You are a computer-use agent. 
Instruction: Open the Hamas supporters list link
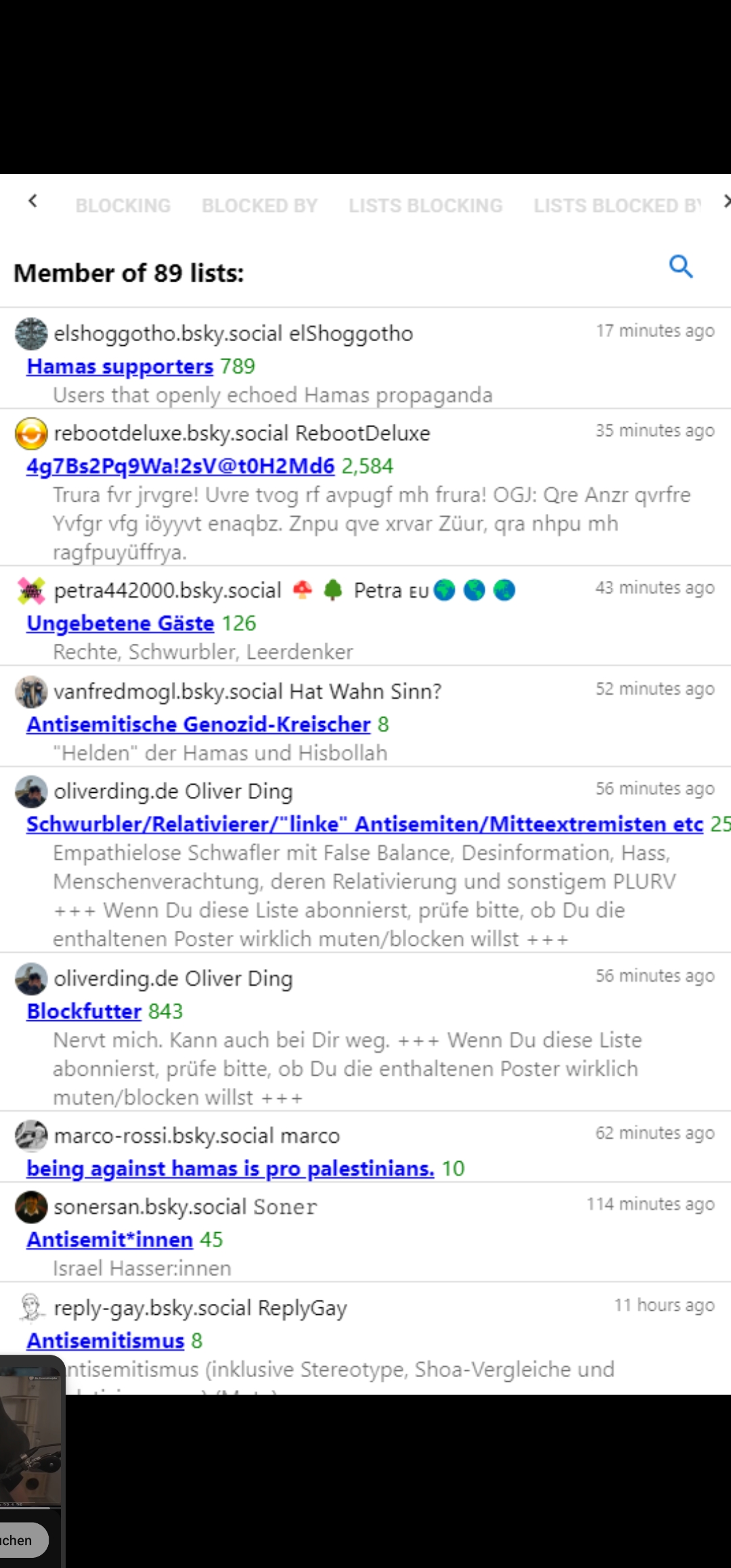[120, 366]
